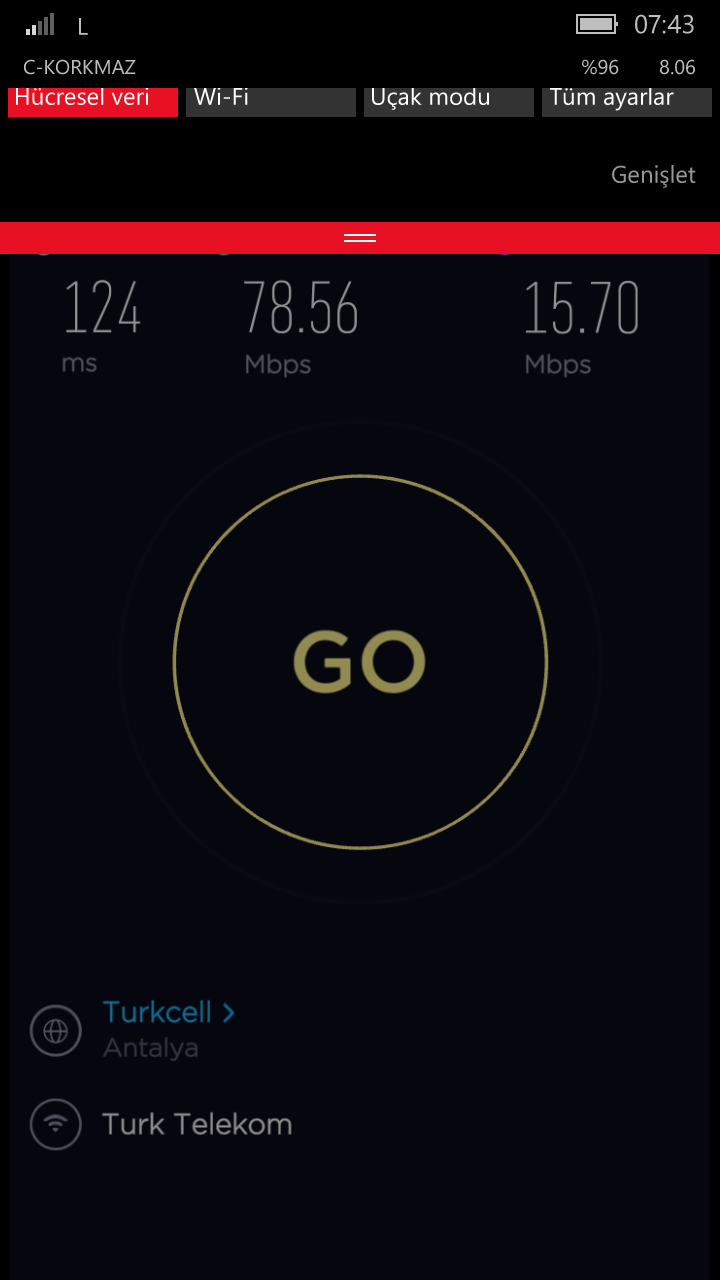Image resolution: width=720 pixels, height=1280 pixels.
Task: Tap Genişlet to expand quick actions
Action: [653, 175]
